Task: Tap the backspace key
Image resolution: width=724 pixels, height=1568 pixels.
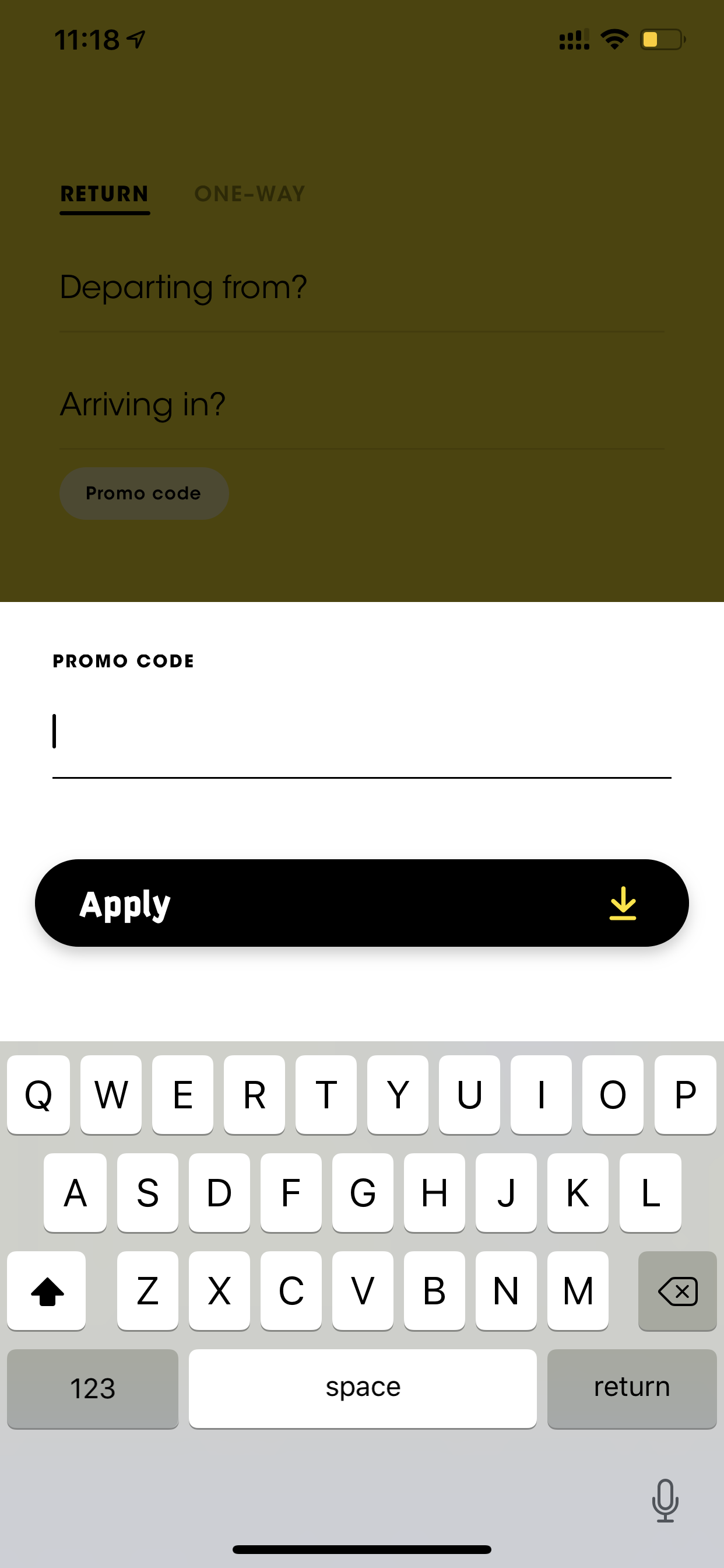Action: tap(677, 1290)
